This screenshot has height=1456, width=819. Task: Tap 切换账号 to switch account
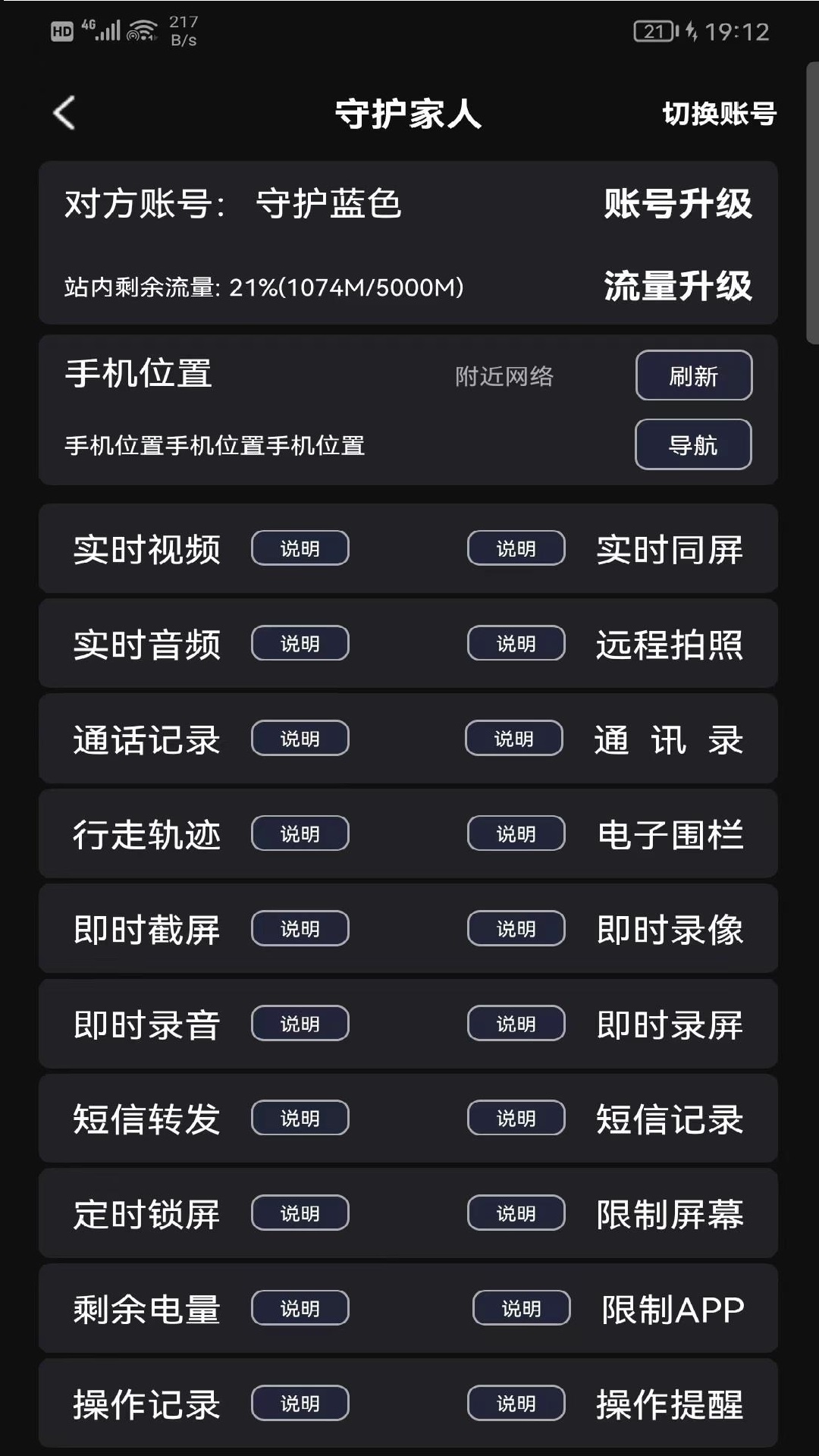[719, 114]
